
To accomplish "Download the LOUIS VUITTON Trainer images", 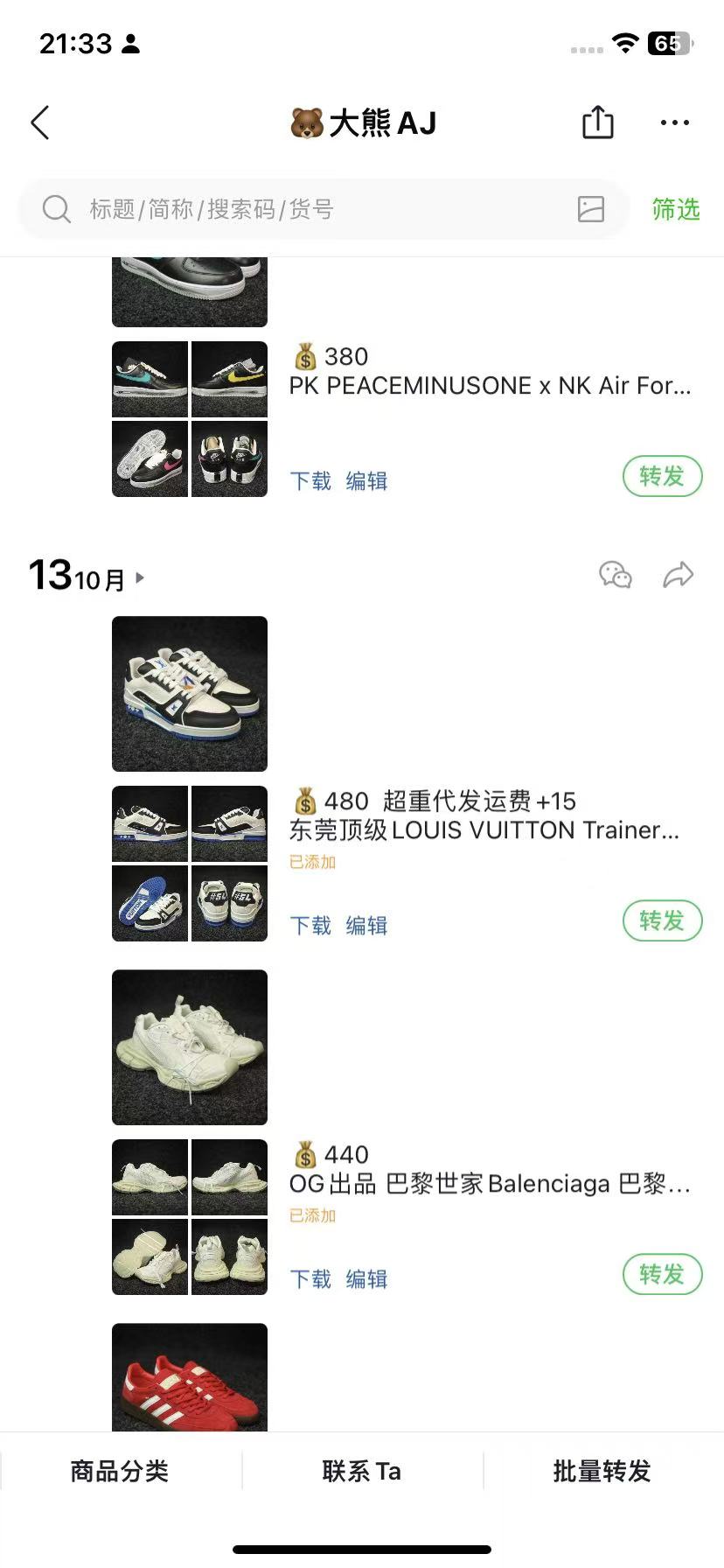I will pos(310,926).
